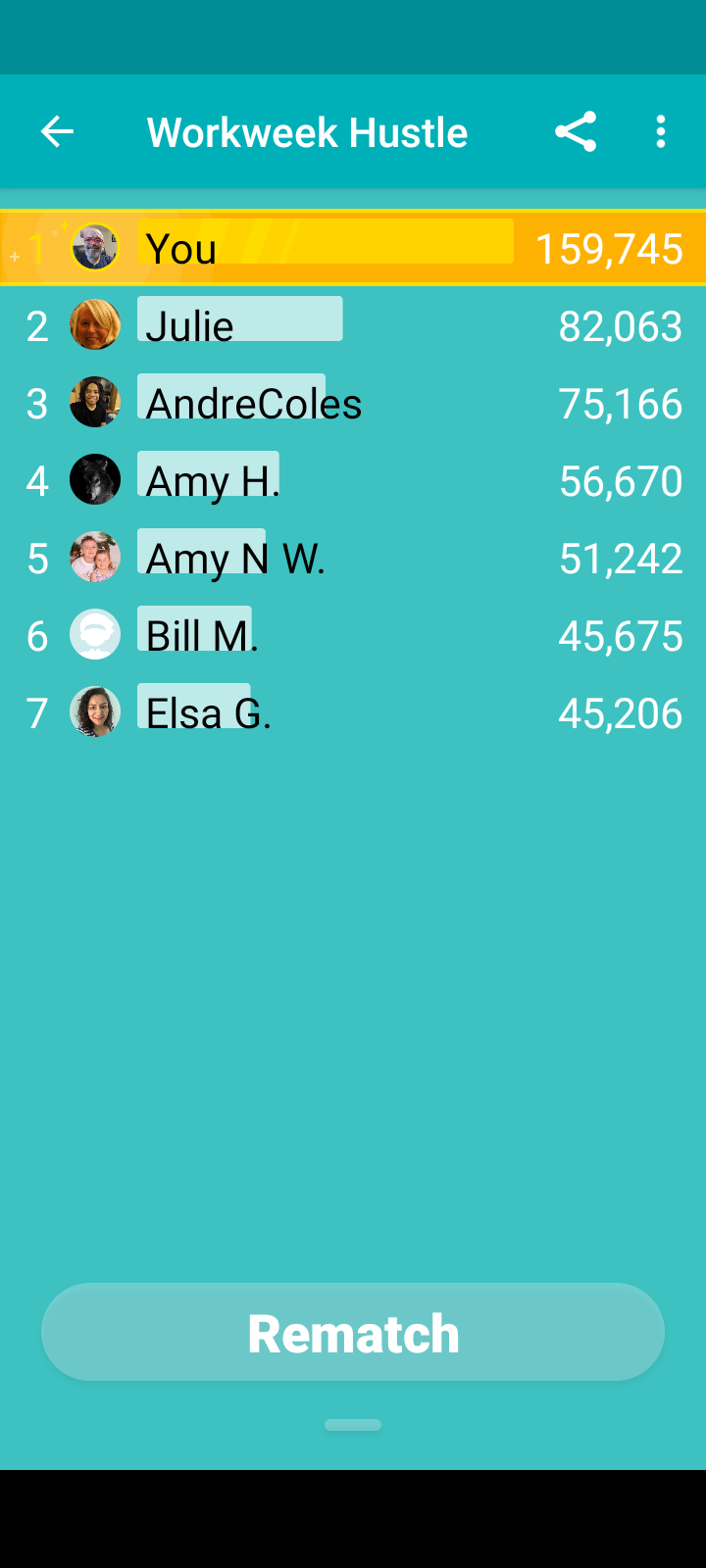The image size is (706, 1568).
Task: Tap the Rematch button
Action: click(x=353, y=1332)
